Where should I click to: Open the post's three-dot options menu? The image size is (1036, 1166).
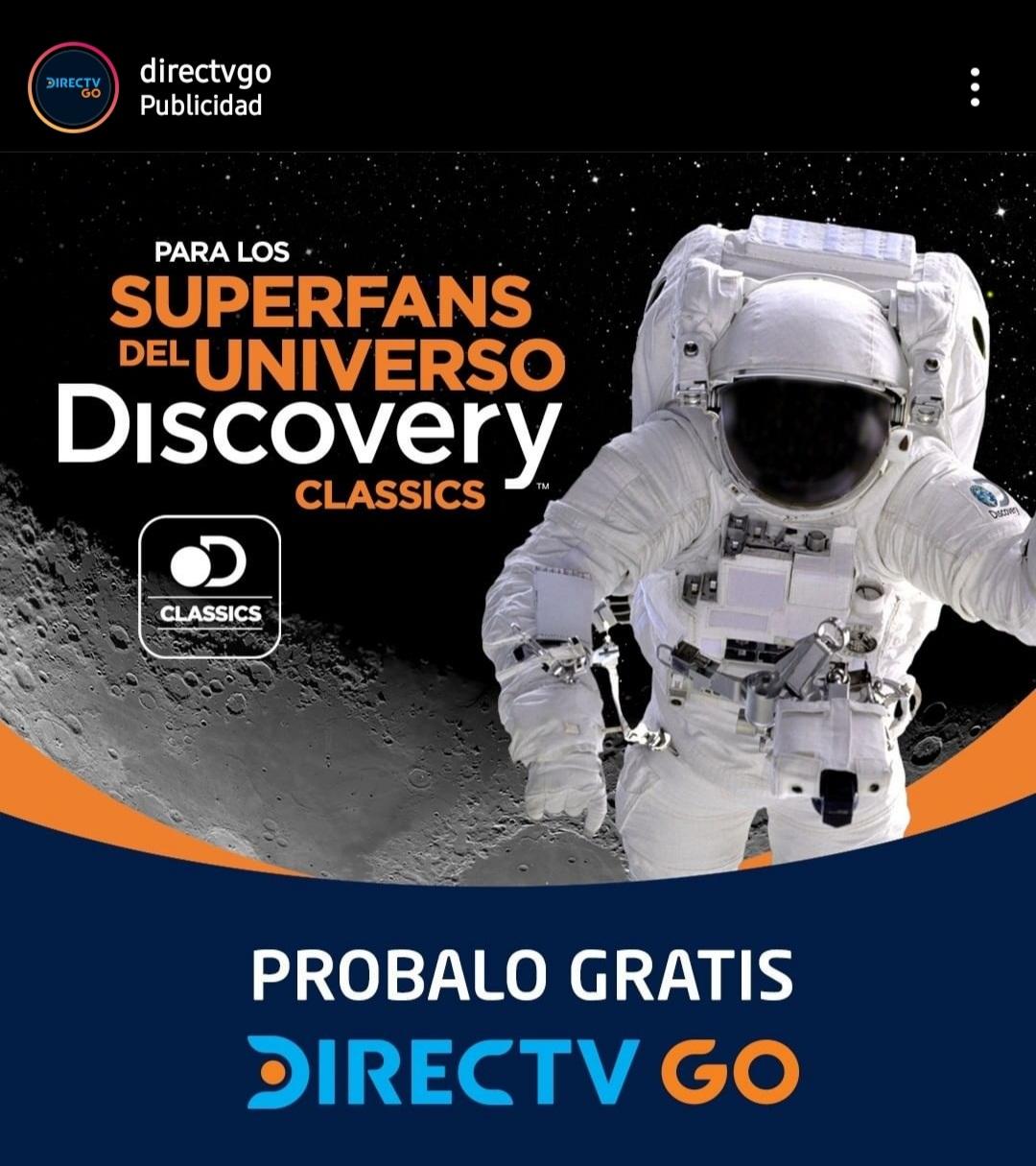click(x=975, y=87)
